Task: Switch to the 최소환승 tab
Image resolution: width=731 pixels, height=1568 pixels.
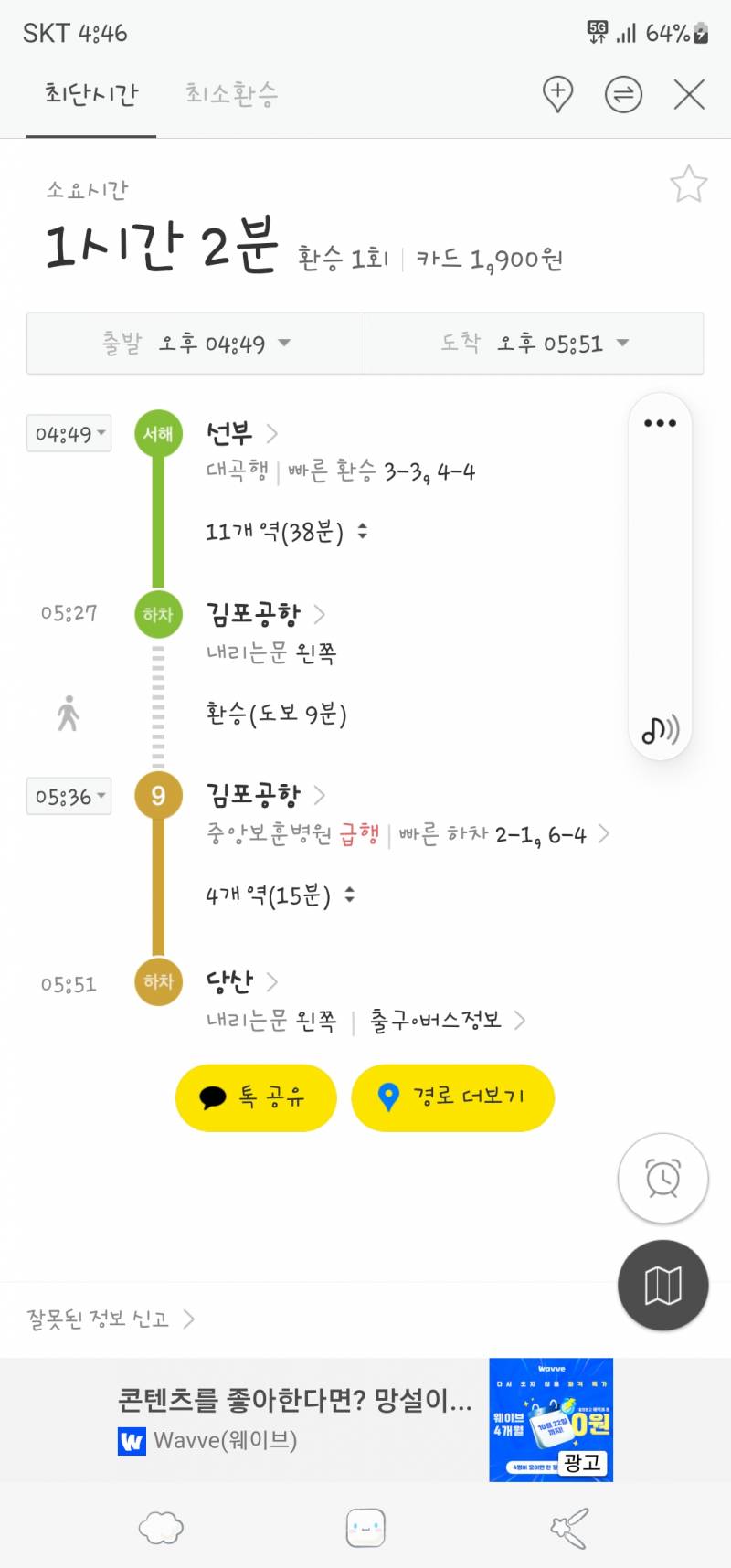Action: click(228, 94)
